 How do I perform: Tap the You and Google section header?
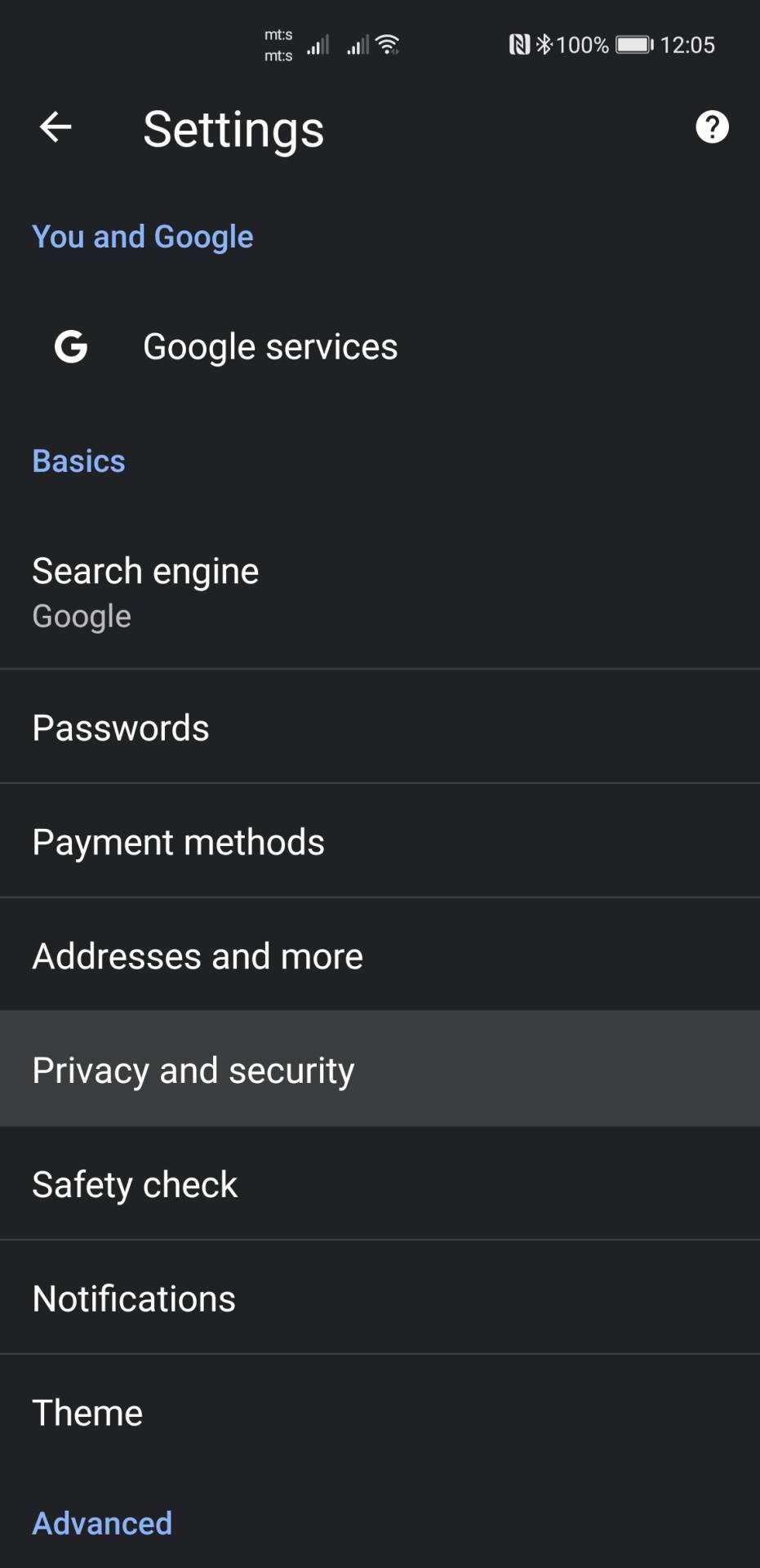[x=142, y=236]
